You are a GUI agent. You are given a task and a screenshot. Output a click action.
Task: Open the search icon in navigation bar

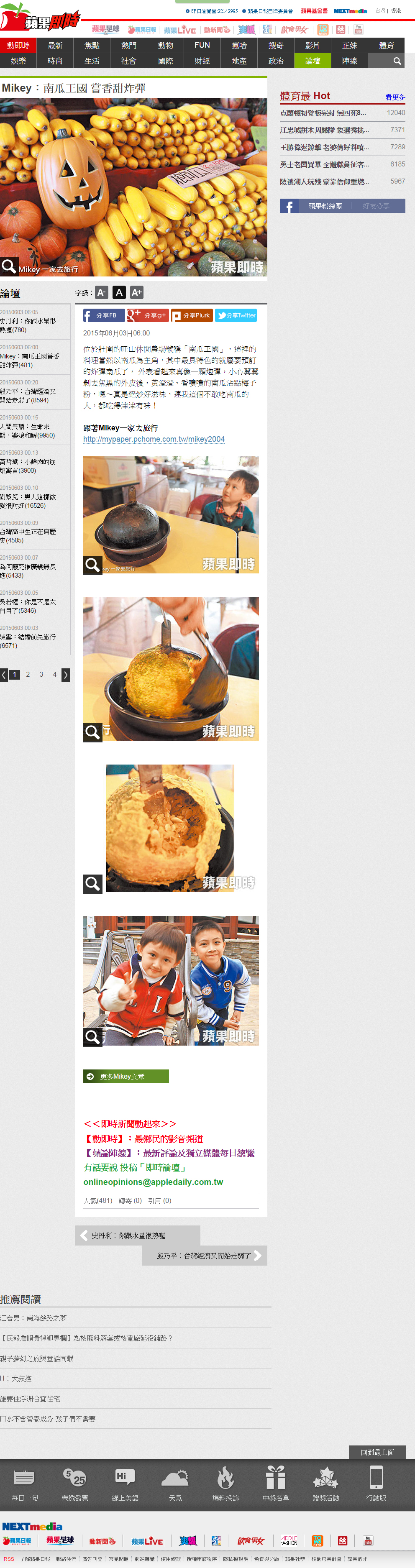(x=397, y=61)
